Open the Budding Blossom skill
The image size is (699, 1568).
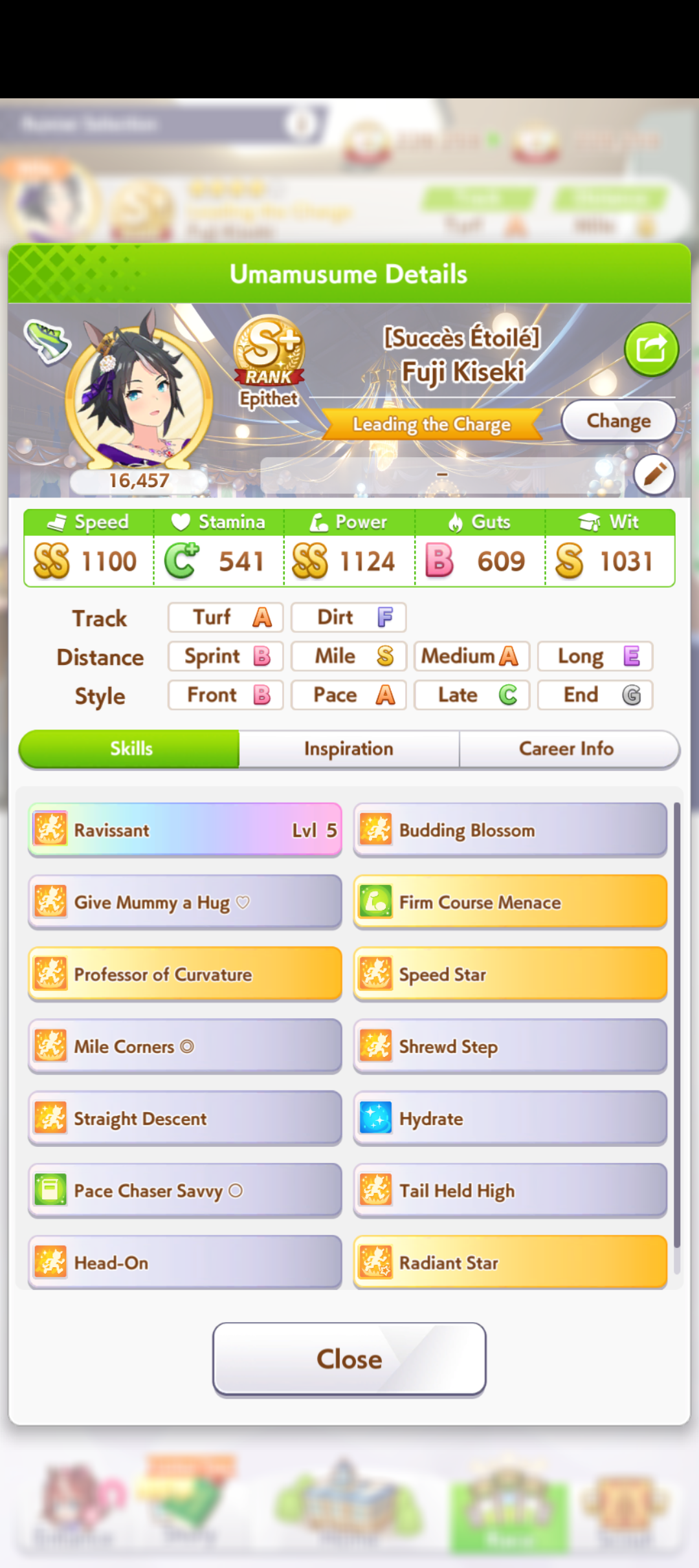pos(510,830)
